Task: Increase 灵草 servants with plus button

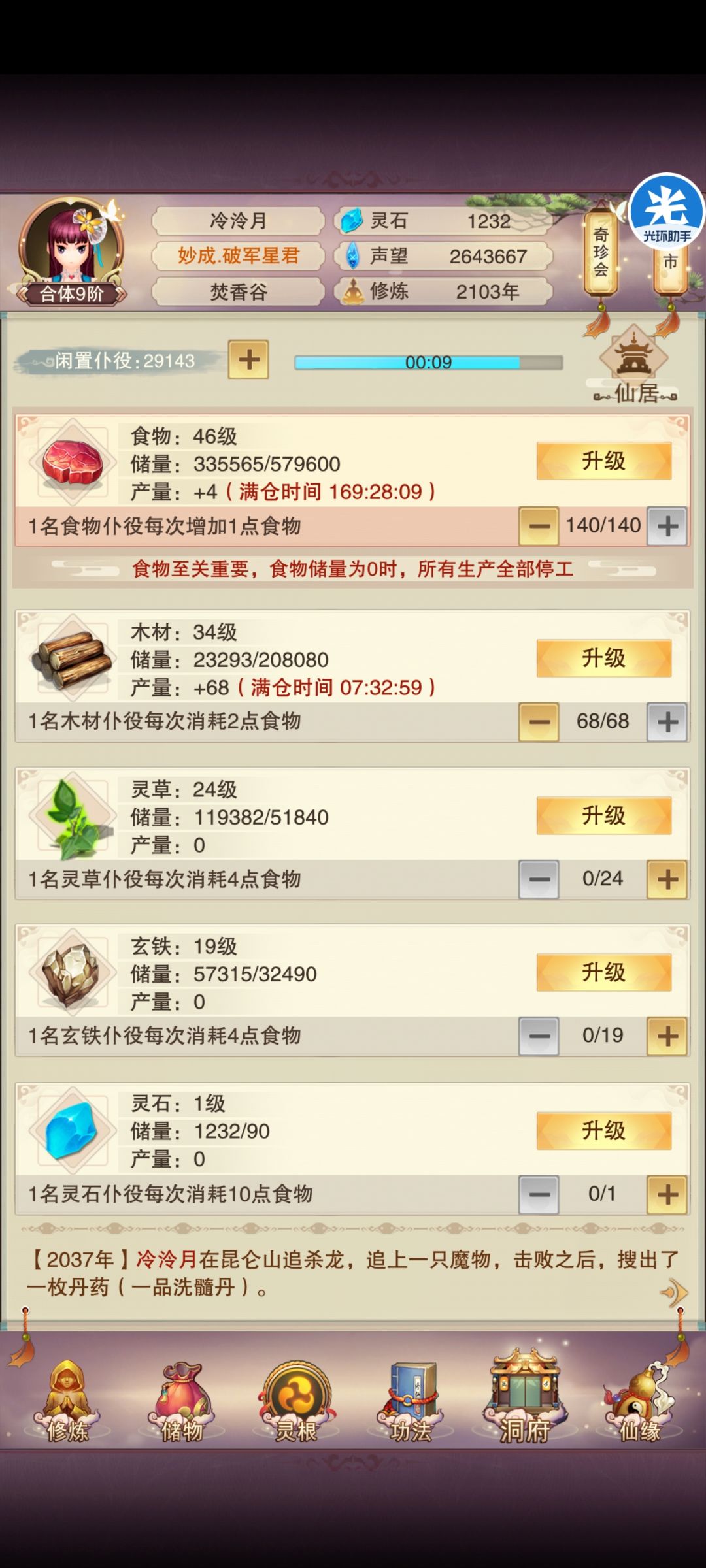Action: coord(666,879)
